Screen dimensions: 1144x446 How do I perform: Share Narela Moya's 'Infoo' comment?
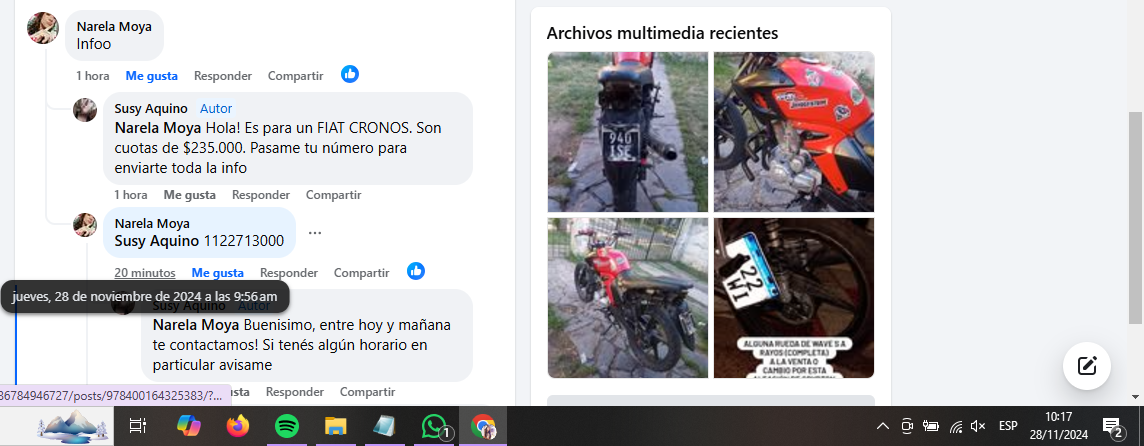[x=295, y=75]
